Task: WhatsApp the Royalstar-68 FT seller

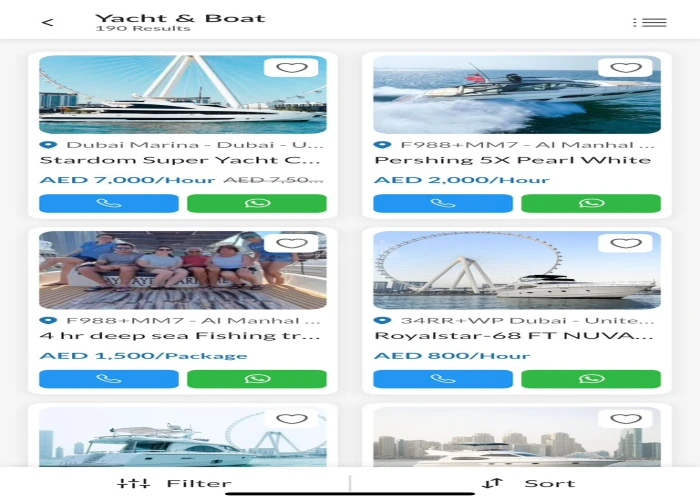Action: coord(591,379)
